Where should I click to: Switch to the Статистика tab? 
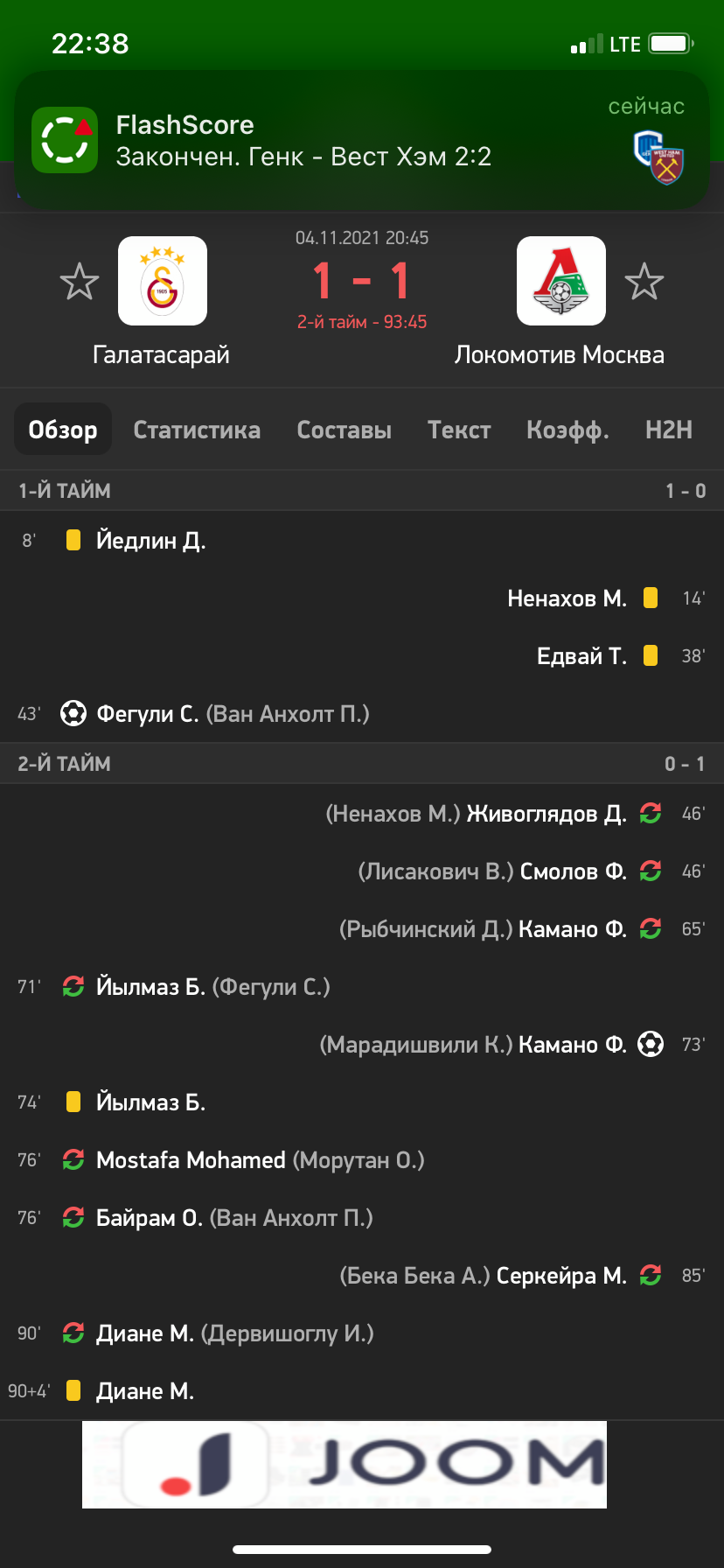pyautogui.click(x=197, y=430)
